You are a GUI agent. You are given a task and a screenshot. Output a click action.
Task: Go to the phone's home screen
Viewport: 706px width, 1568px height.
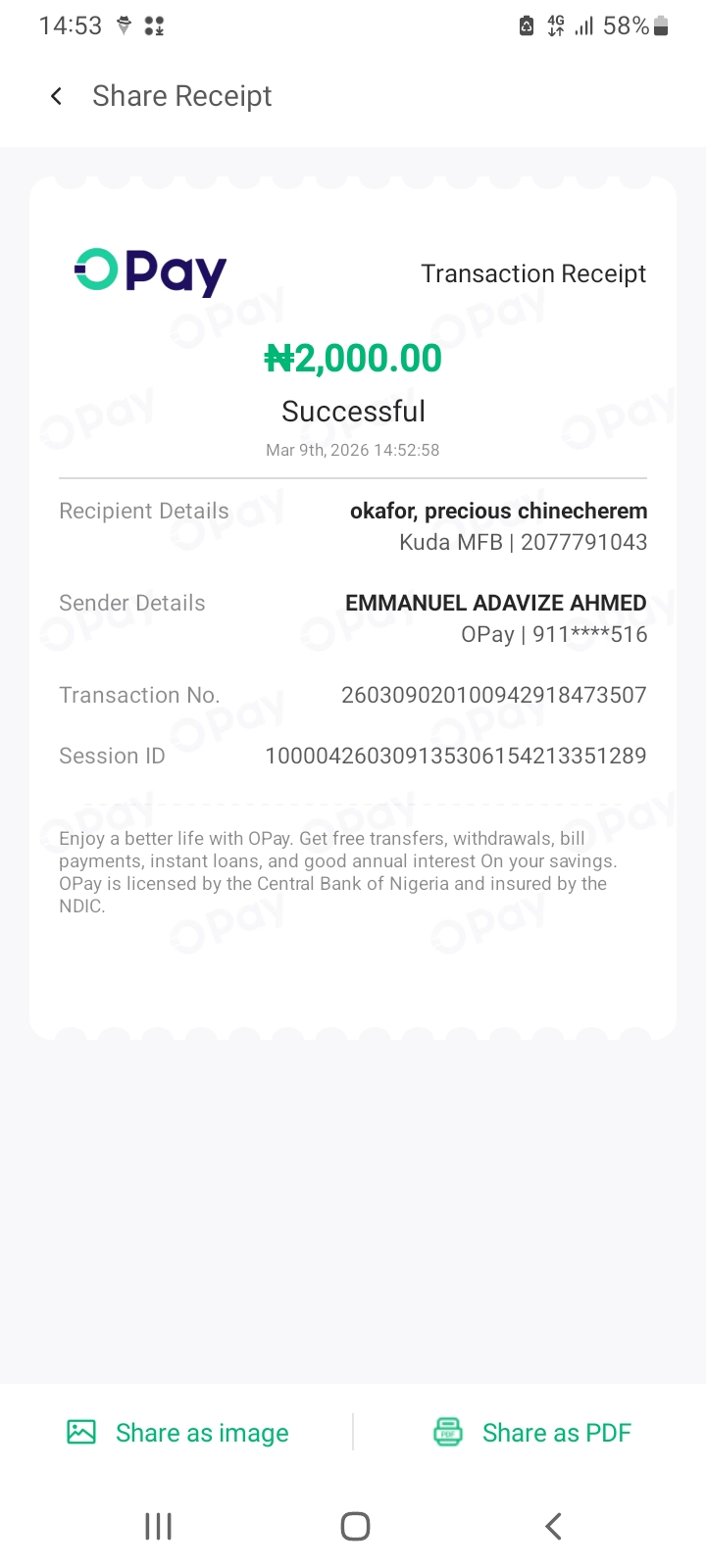click(x=355, y=1526)
